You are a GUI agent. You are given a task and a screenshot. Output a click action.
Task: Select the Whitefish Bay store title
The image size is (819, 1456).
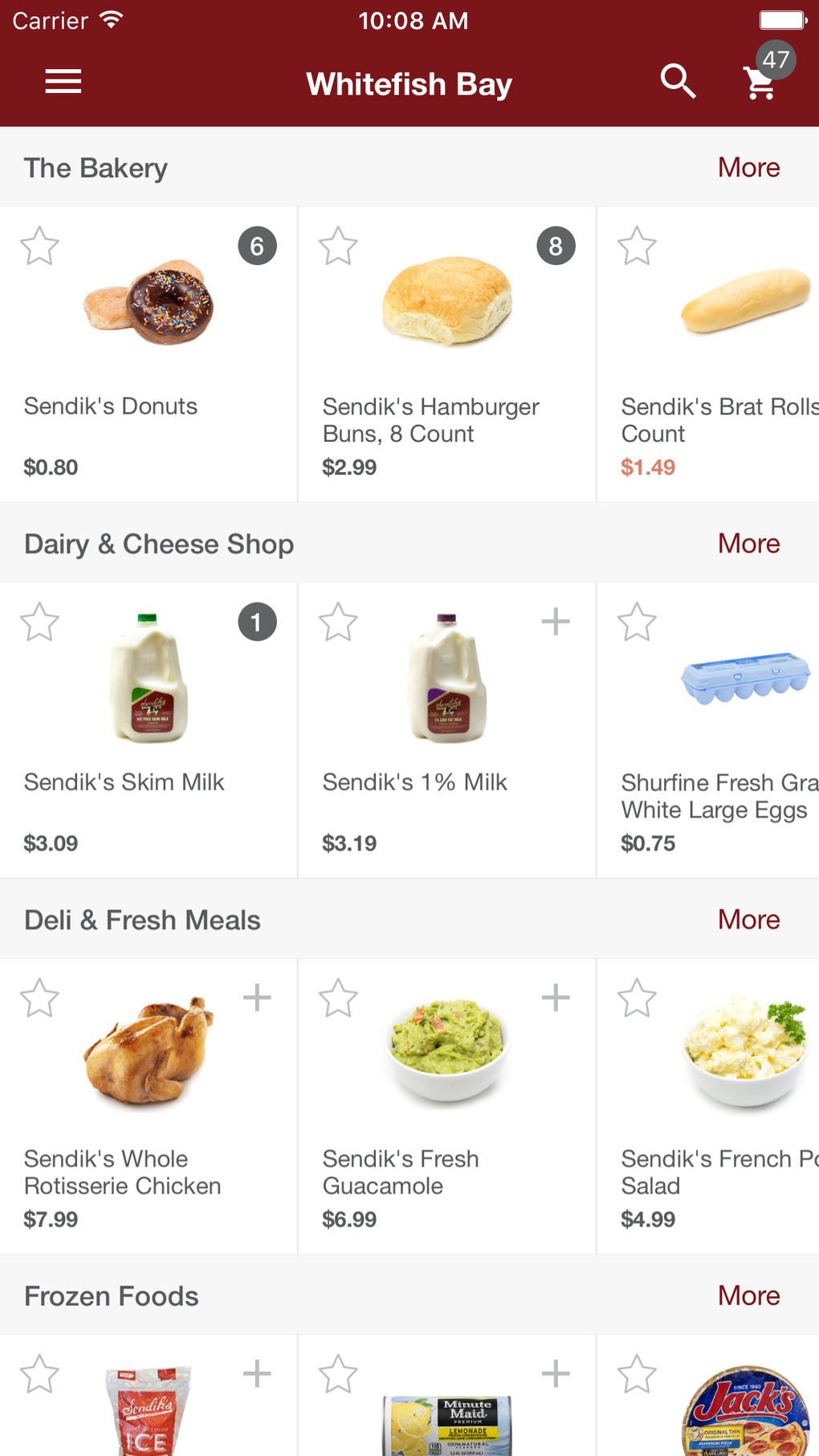pyautogui.click(x=409, y=83)
